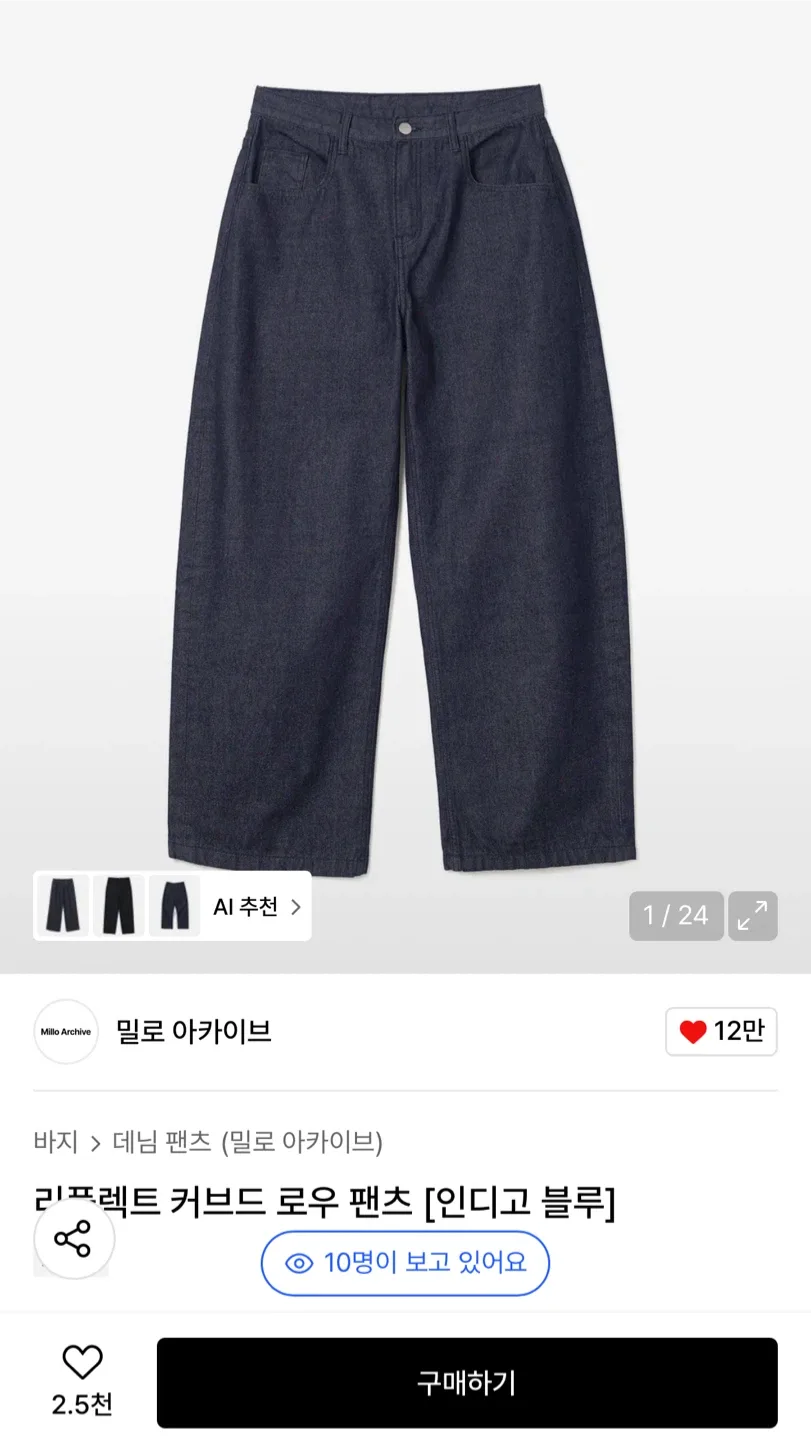Like the 밀로 아카이브 brand (12만)
Viewport: 811px width, 1440px height.
pyautogui.click(x=721, y=1031)
